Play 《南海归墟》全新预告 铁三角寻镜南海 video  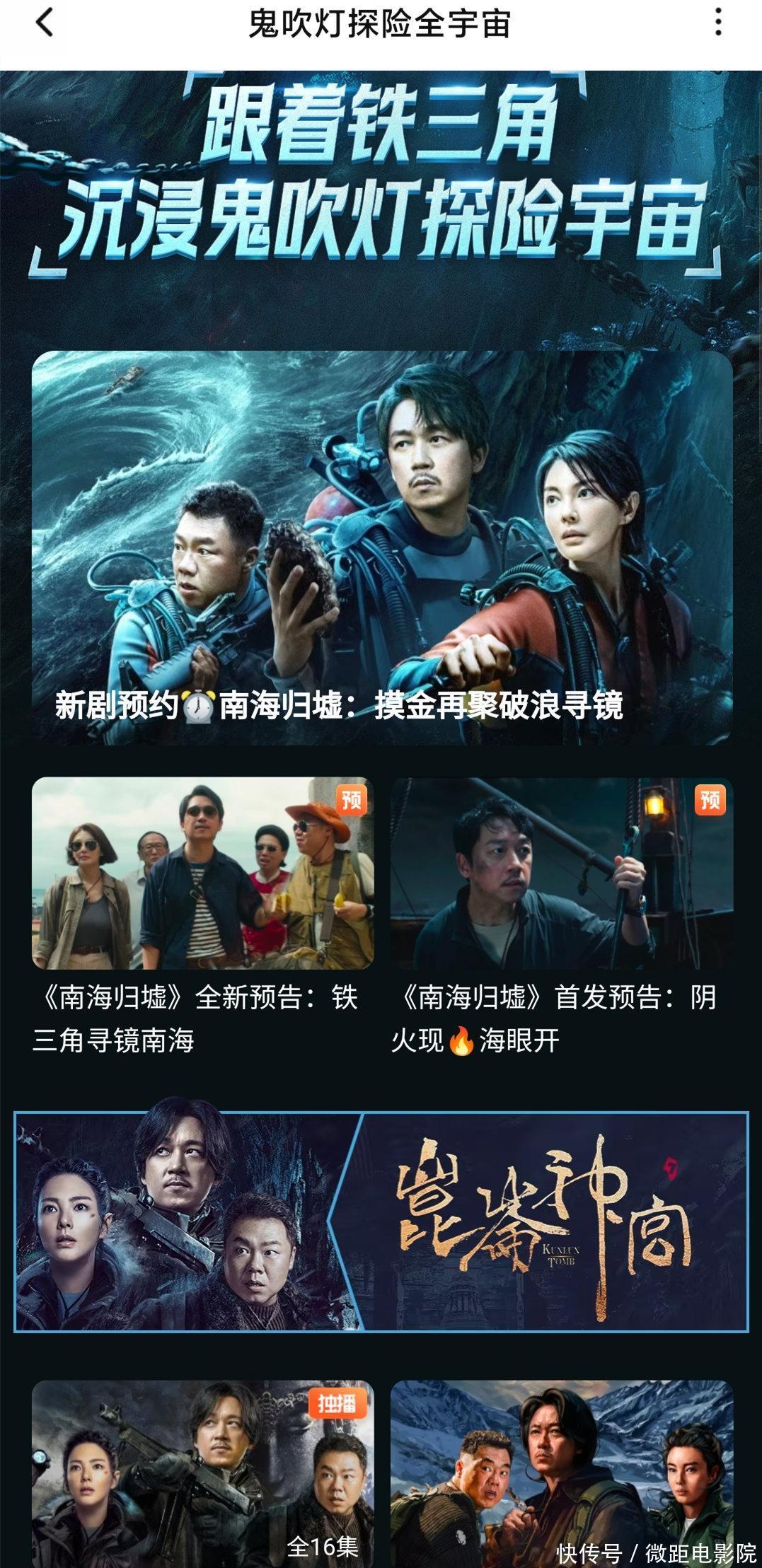point(202,873)
